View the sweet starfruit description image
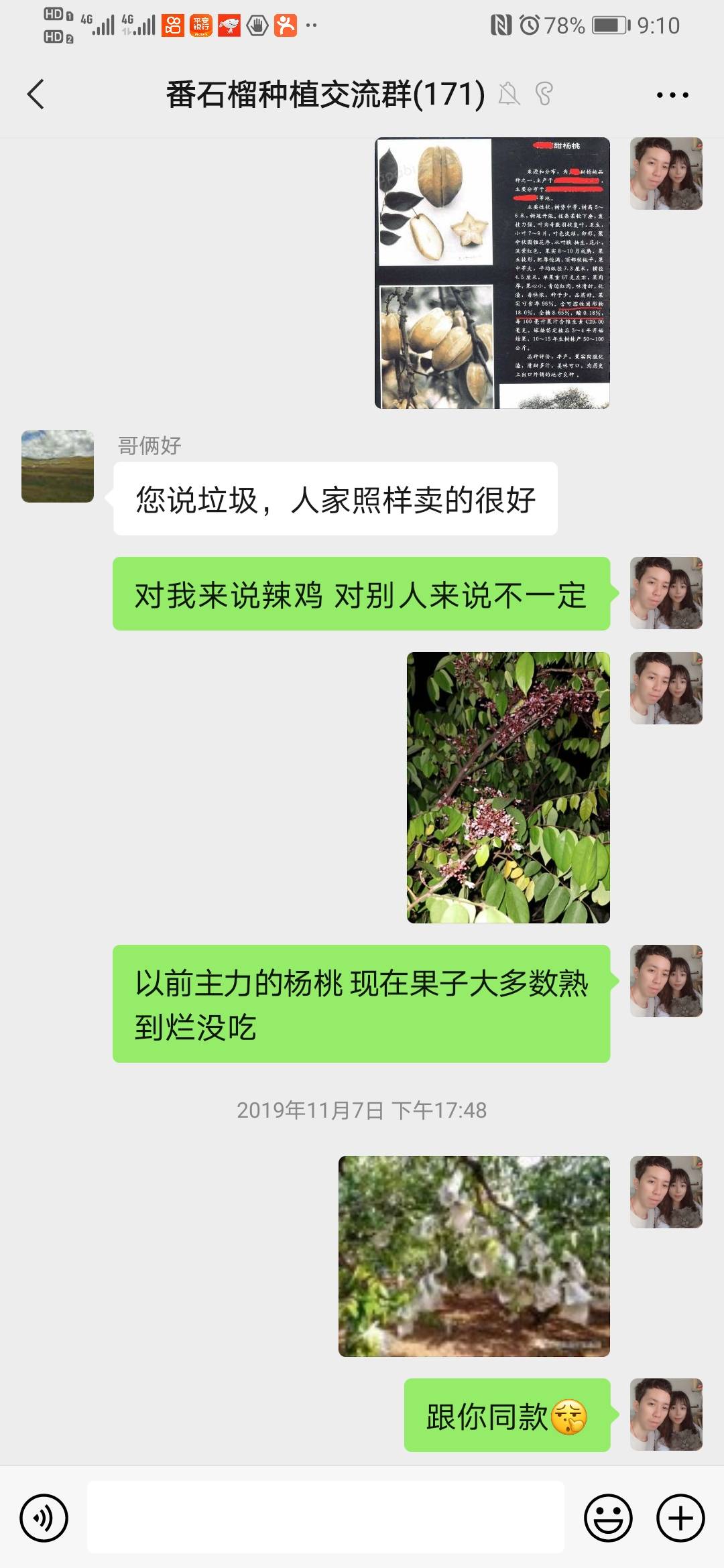 click(492, 273)
